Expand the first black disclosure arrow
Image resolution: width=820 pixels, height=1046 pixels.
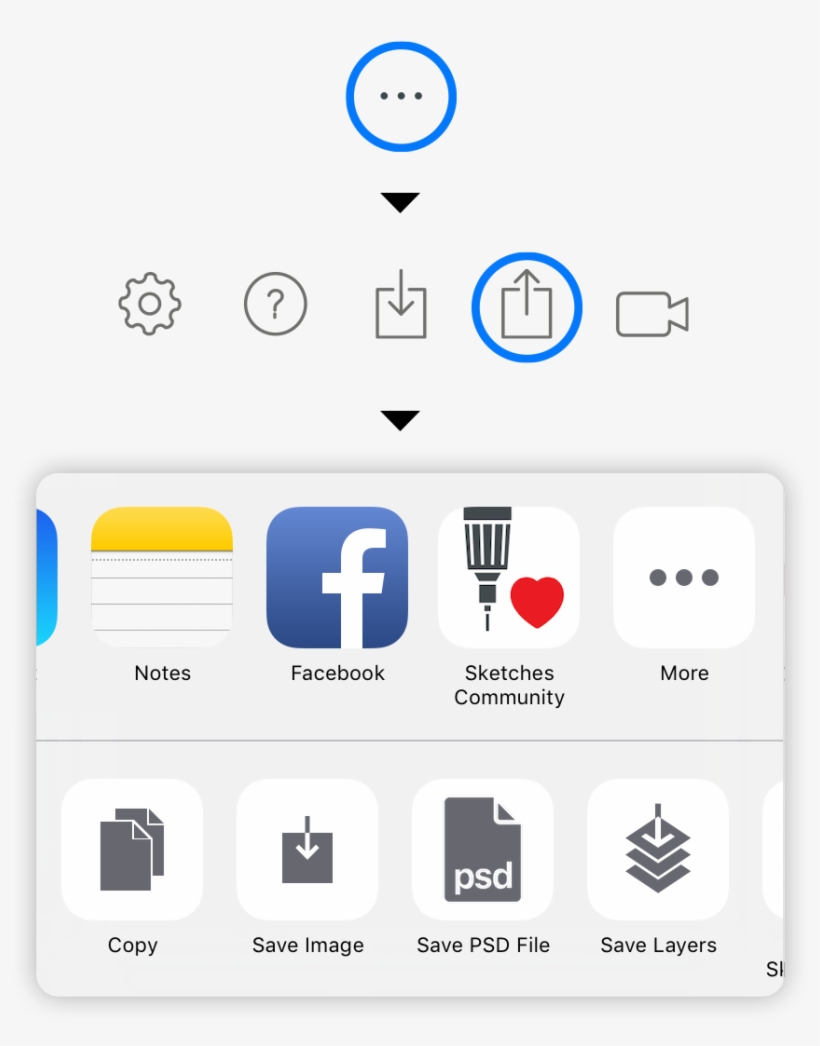pyautogui.click(x=400, y=201)
